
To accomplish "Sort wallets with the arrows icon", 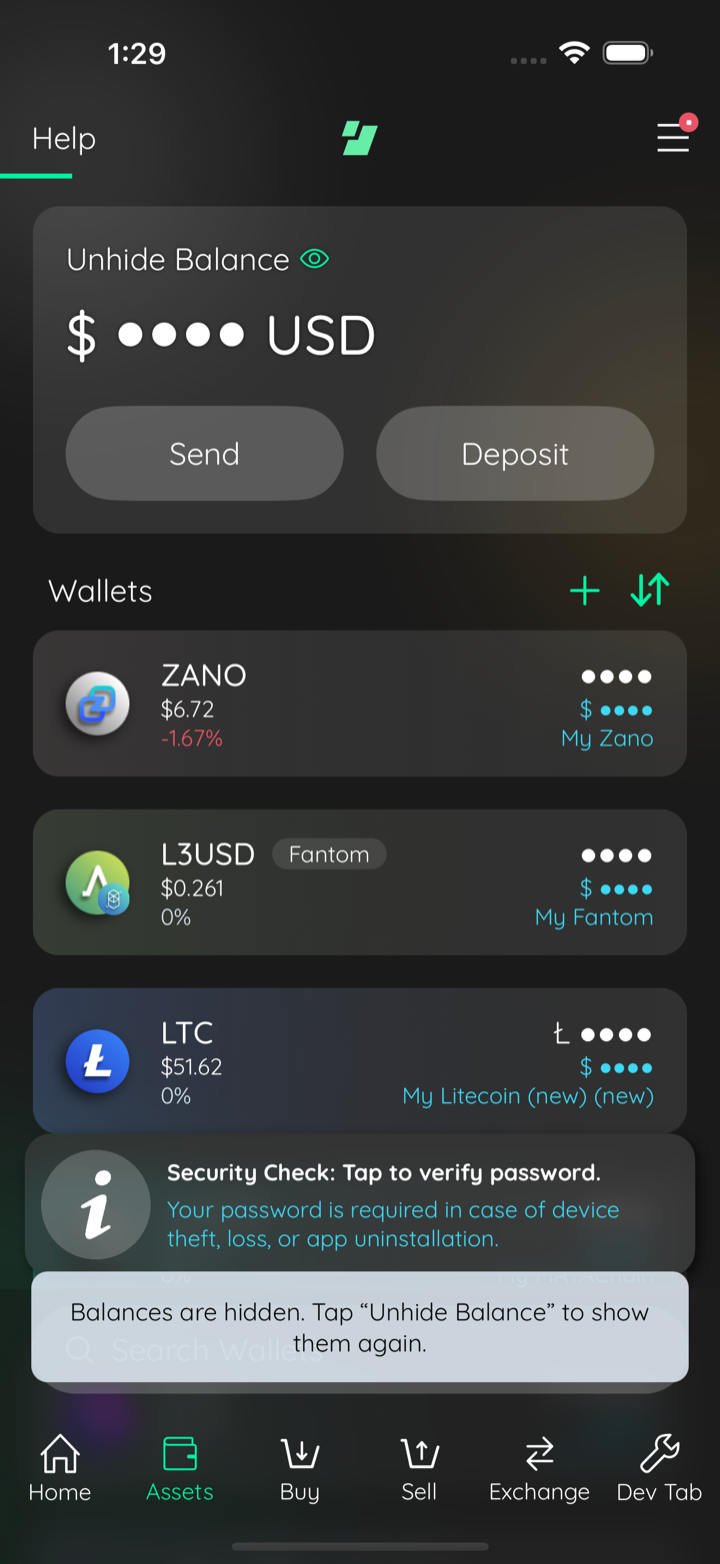I will coord(650,591).
